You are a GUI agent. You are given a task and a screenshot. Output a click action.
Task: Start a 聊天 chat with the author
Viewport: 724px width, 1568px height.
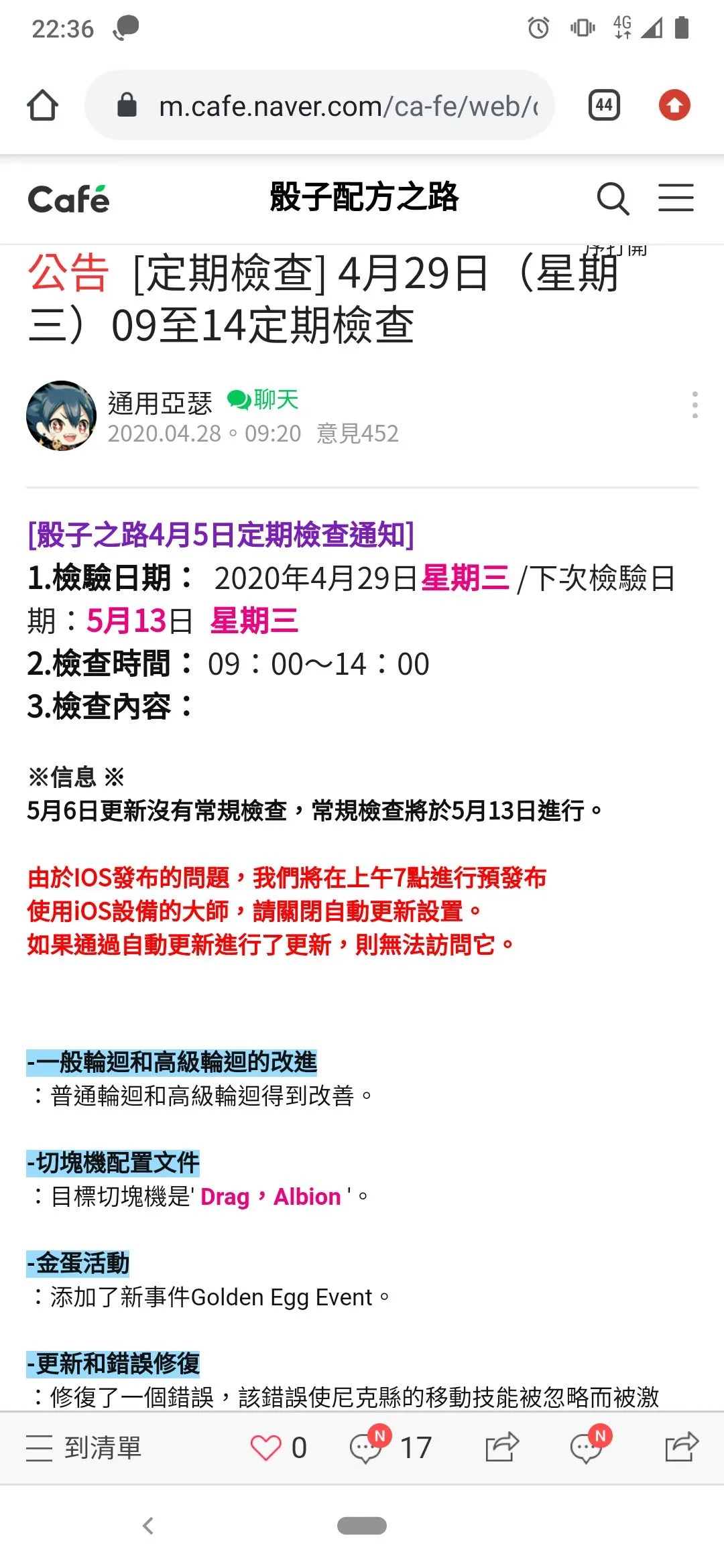pos(263,400)
